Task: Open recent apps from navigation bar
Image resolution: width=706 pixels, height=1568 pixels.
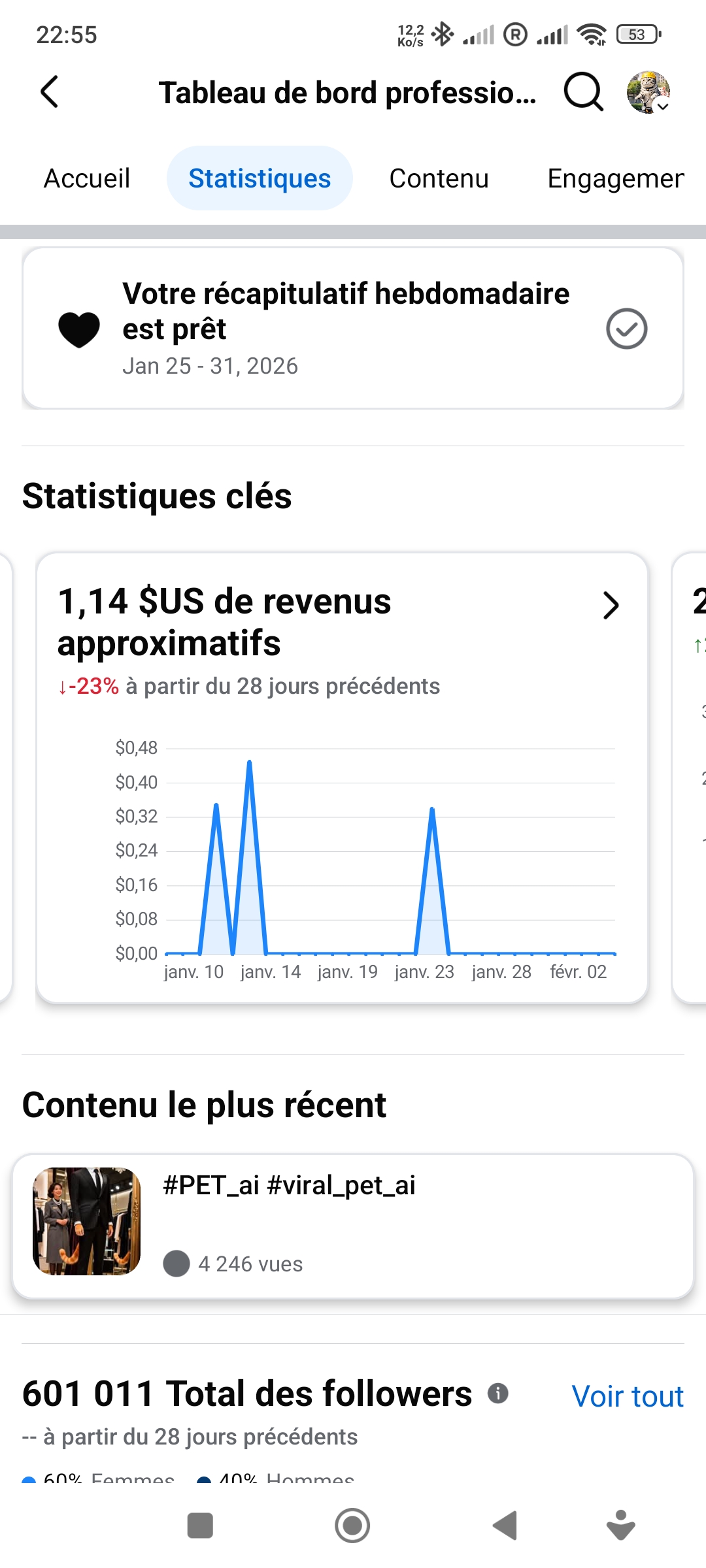Action: coord(200,1526)
